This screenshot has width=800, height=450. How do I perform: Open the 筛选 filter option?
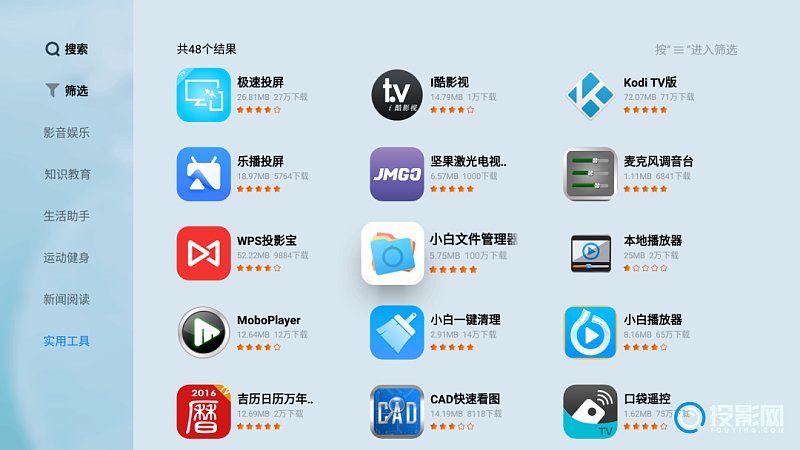[x=67, y=91]
